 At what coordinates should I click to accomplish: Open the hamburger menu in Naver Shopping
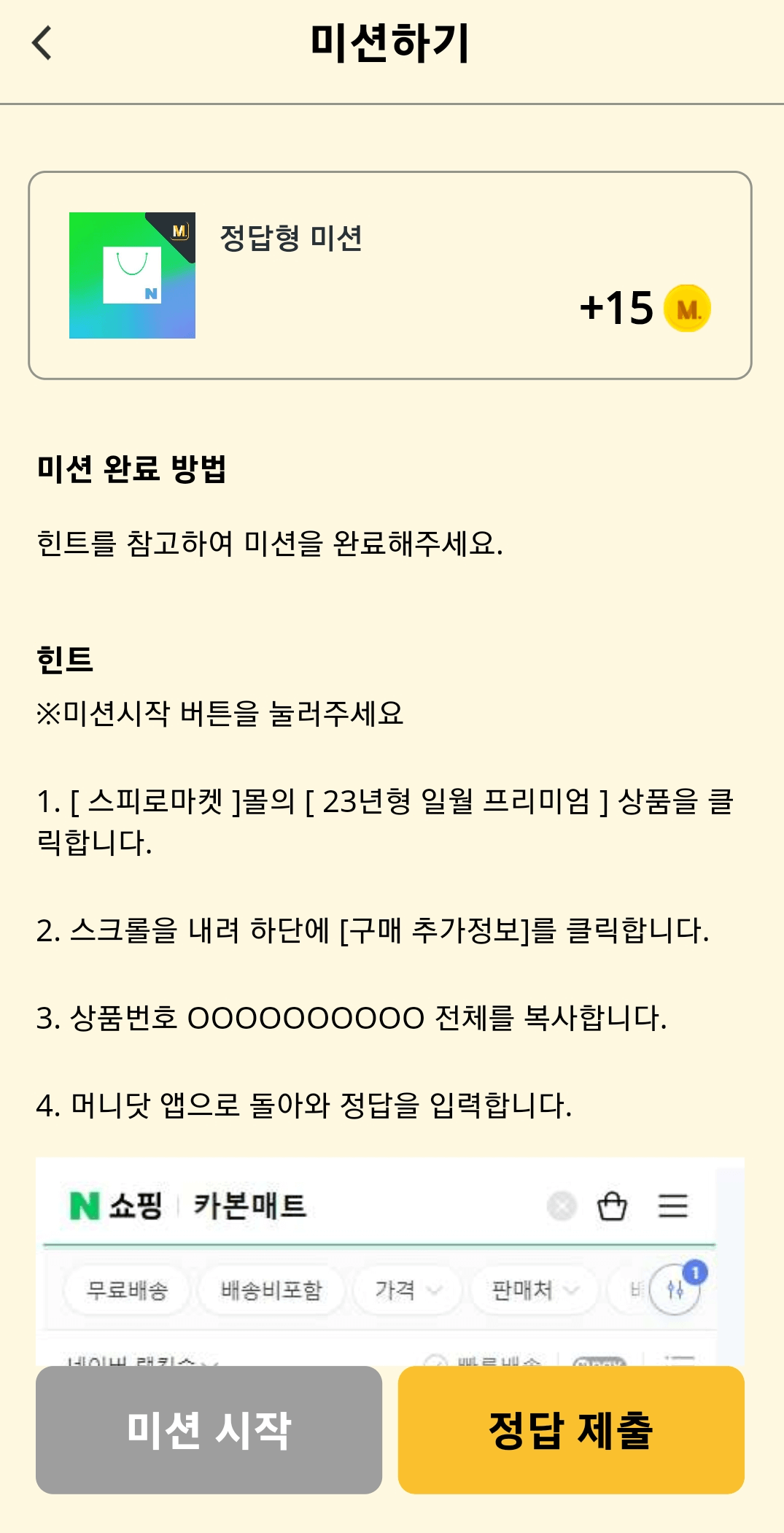point(672,1205)
